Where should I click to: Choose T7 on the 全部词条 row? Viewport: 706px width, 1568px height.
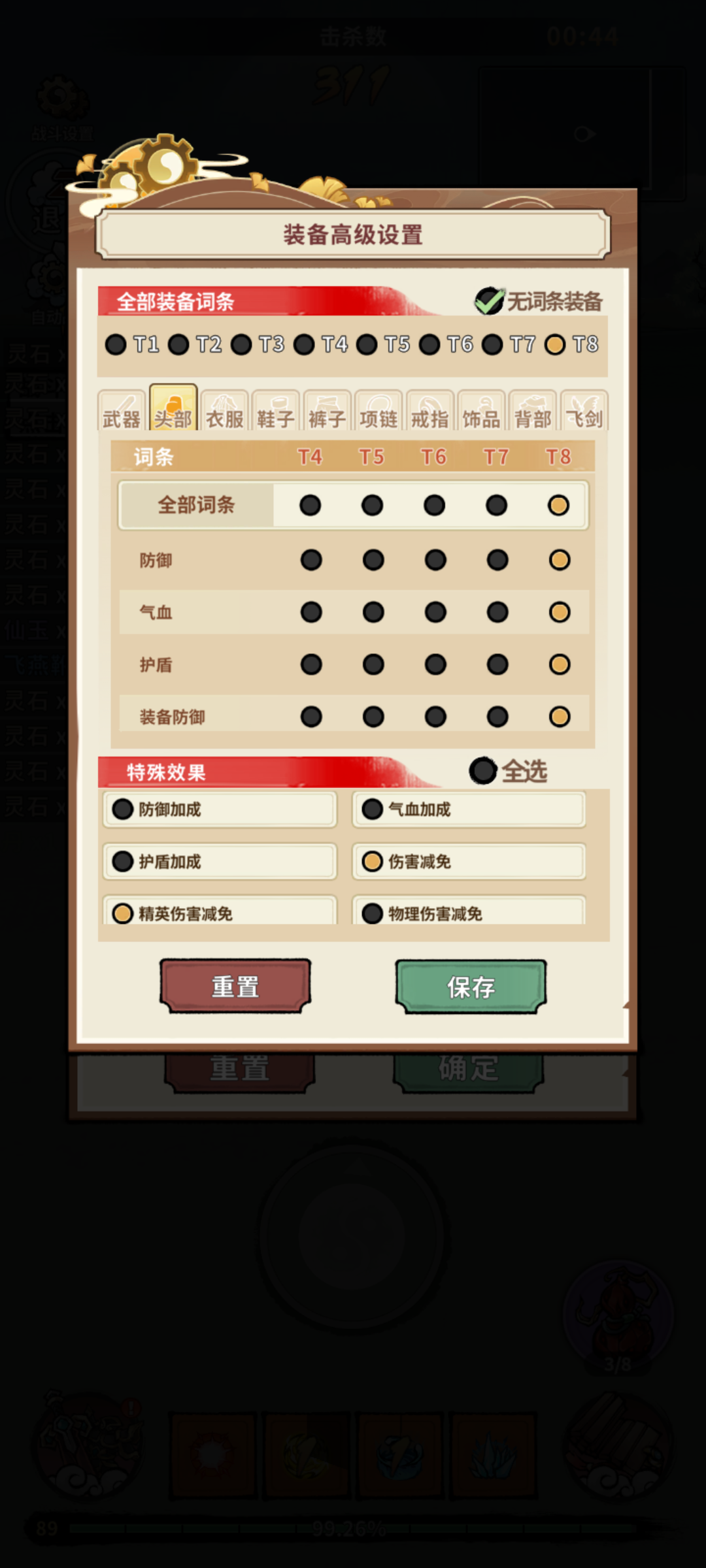tap(497, 505)
